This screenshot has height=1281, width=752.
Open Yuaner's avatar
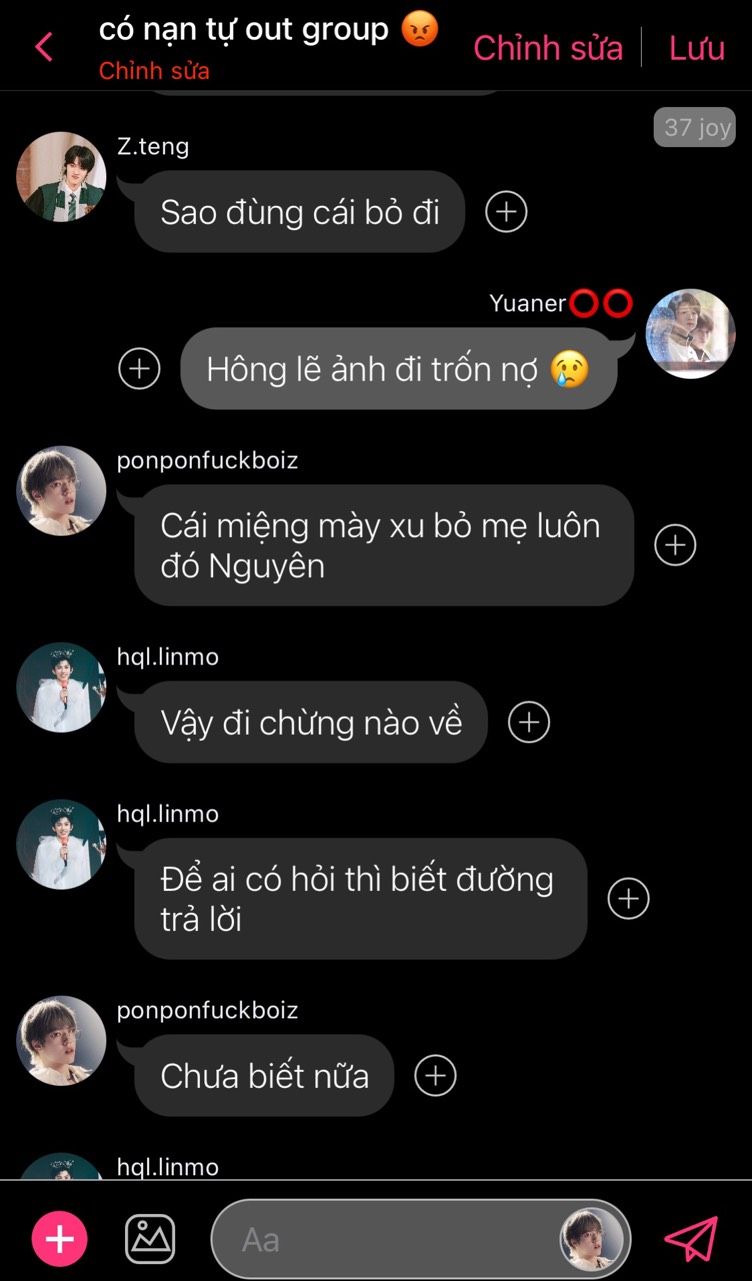(690, 334)
